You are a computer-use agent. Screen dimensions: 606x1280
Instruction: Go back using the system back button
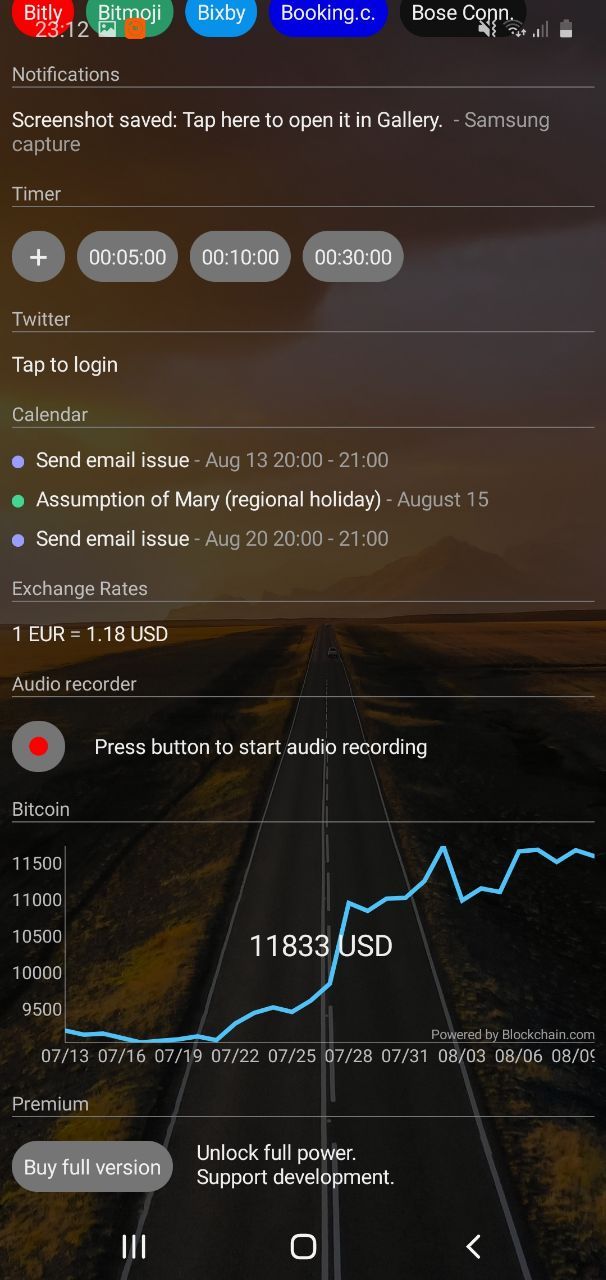[473, 1246]
